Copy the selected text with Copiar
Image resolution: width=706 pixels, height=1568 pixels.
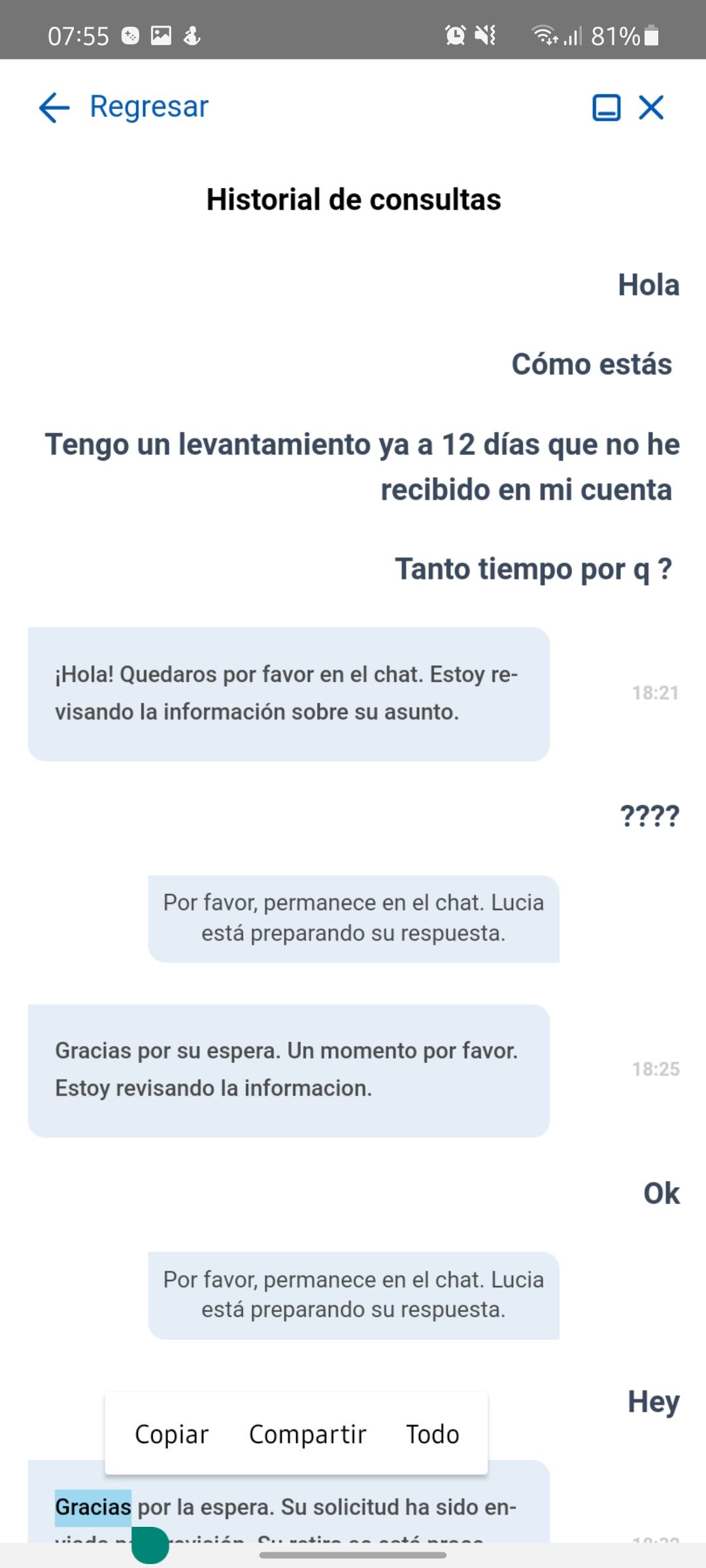pyautogui.click(x=171, y=1434)
